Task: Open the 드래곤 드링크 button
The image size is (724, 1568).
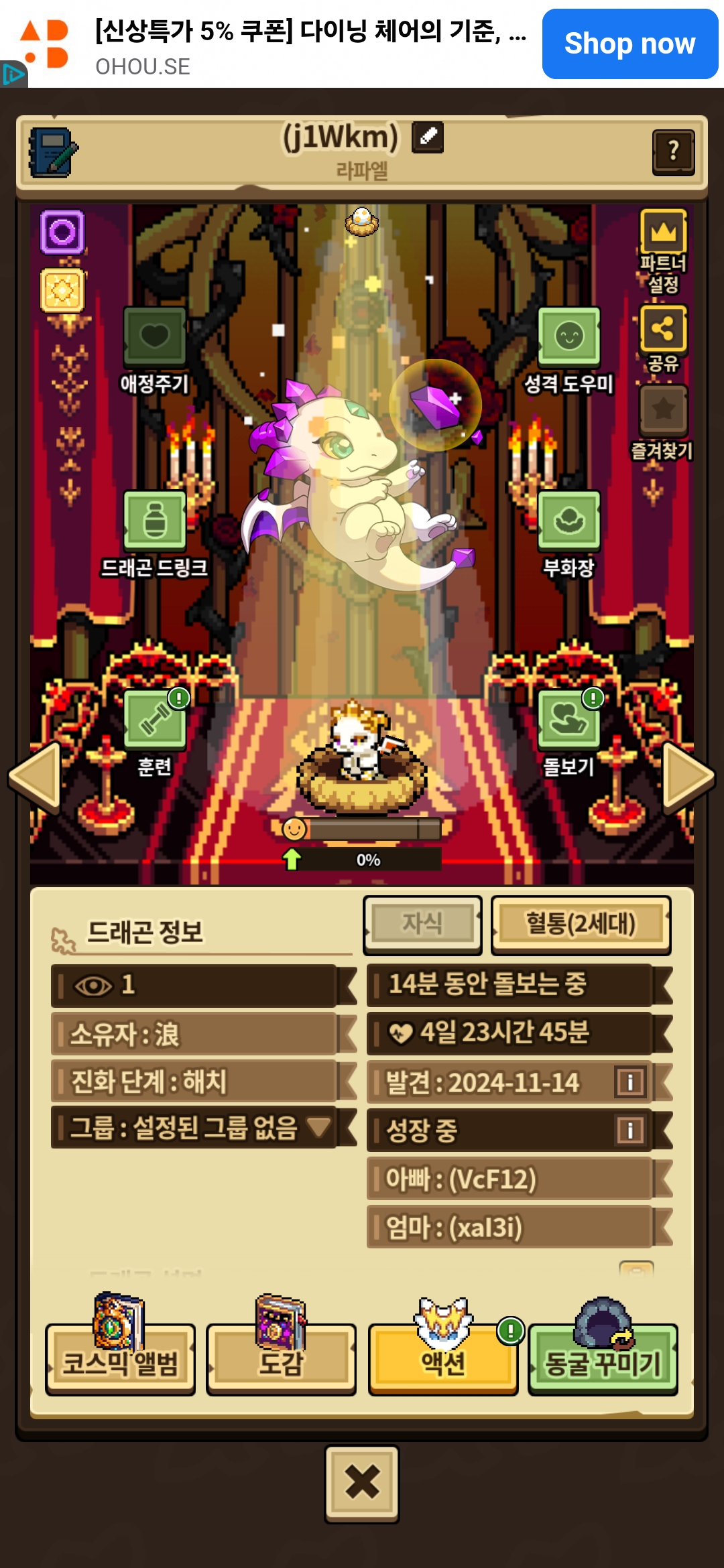Action: 155,534
